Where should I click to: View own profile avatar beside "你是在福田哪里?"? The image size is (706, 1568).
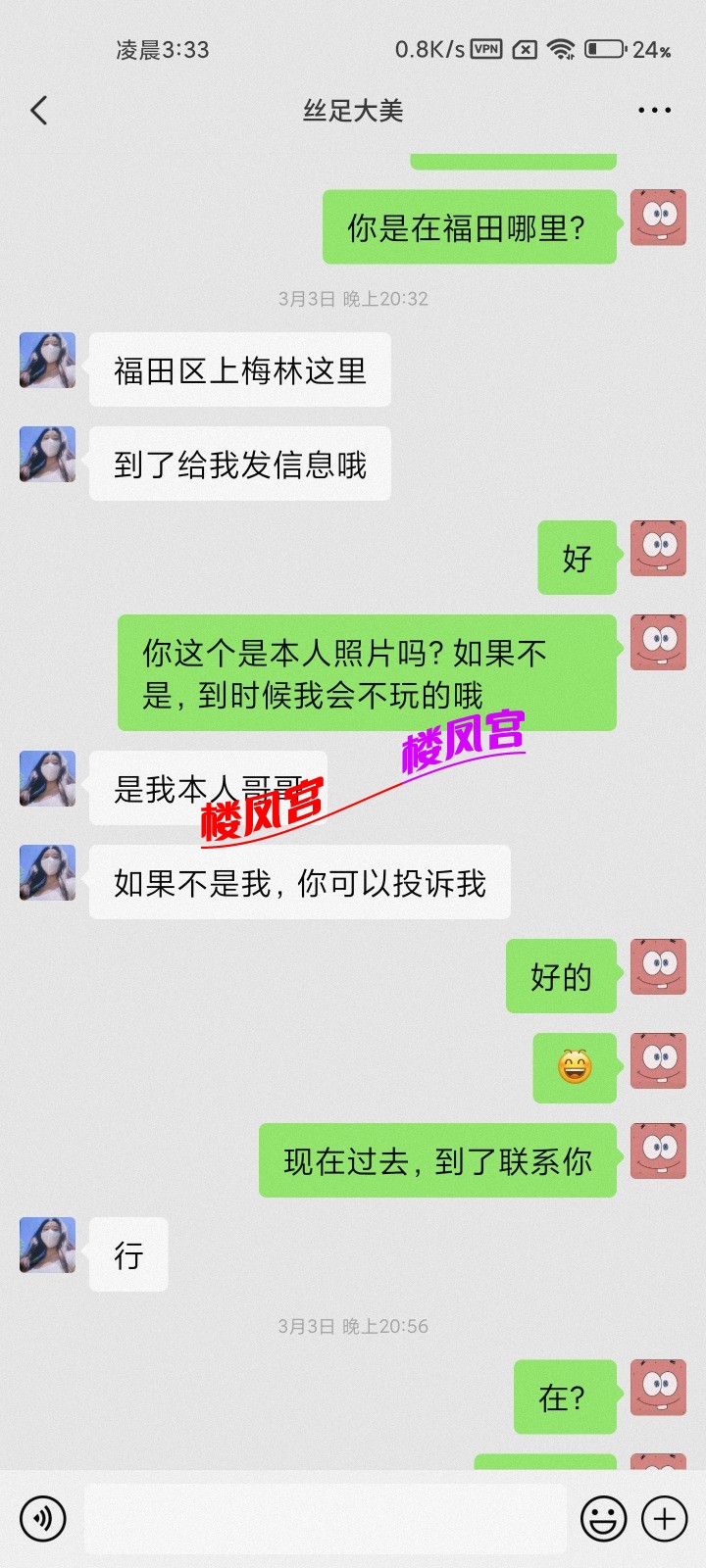tap(658, 218)
